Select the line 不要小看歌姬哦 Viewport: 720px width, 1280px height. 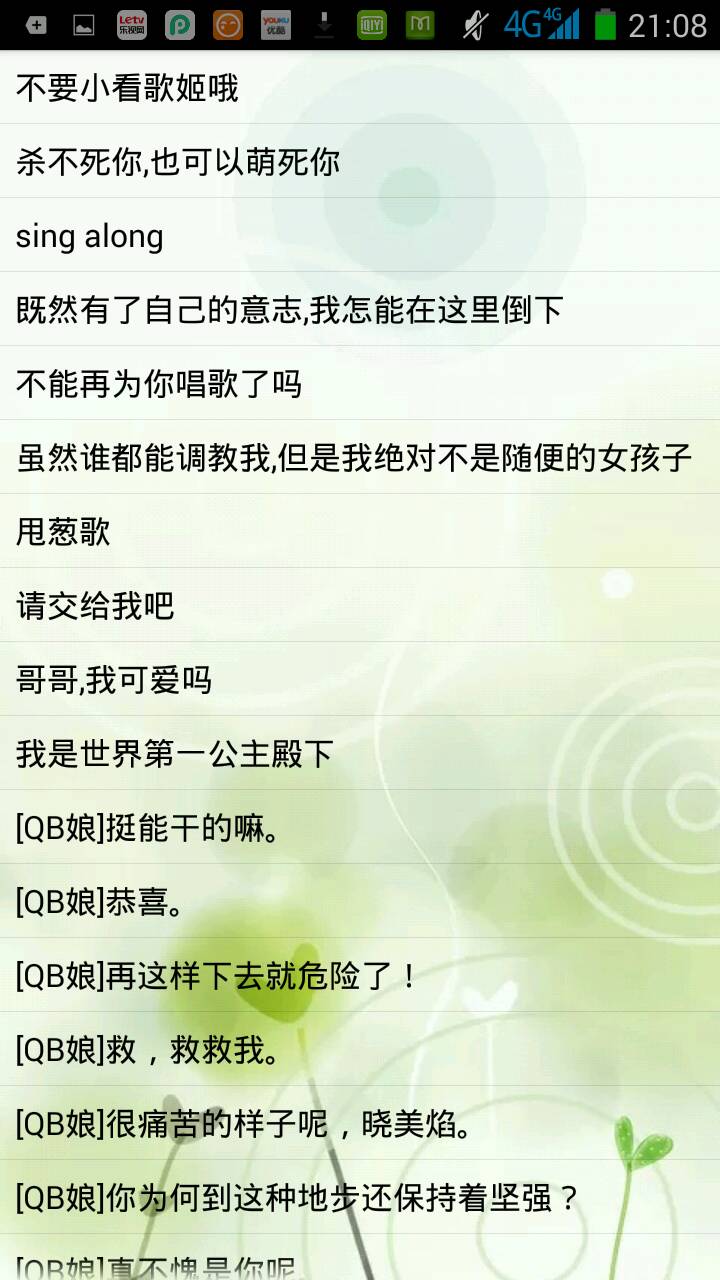coord(128,88)
